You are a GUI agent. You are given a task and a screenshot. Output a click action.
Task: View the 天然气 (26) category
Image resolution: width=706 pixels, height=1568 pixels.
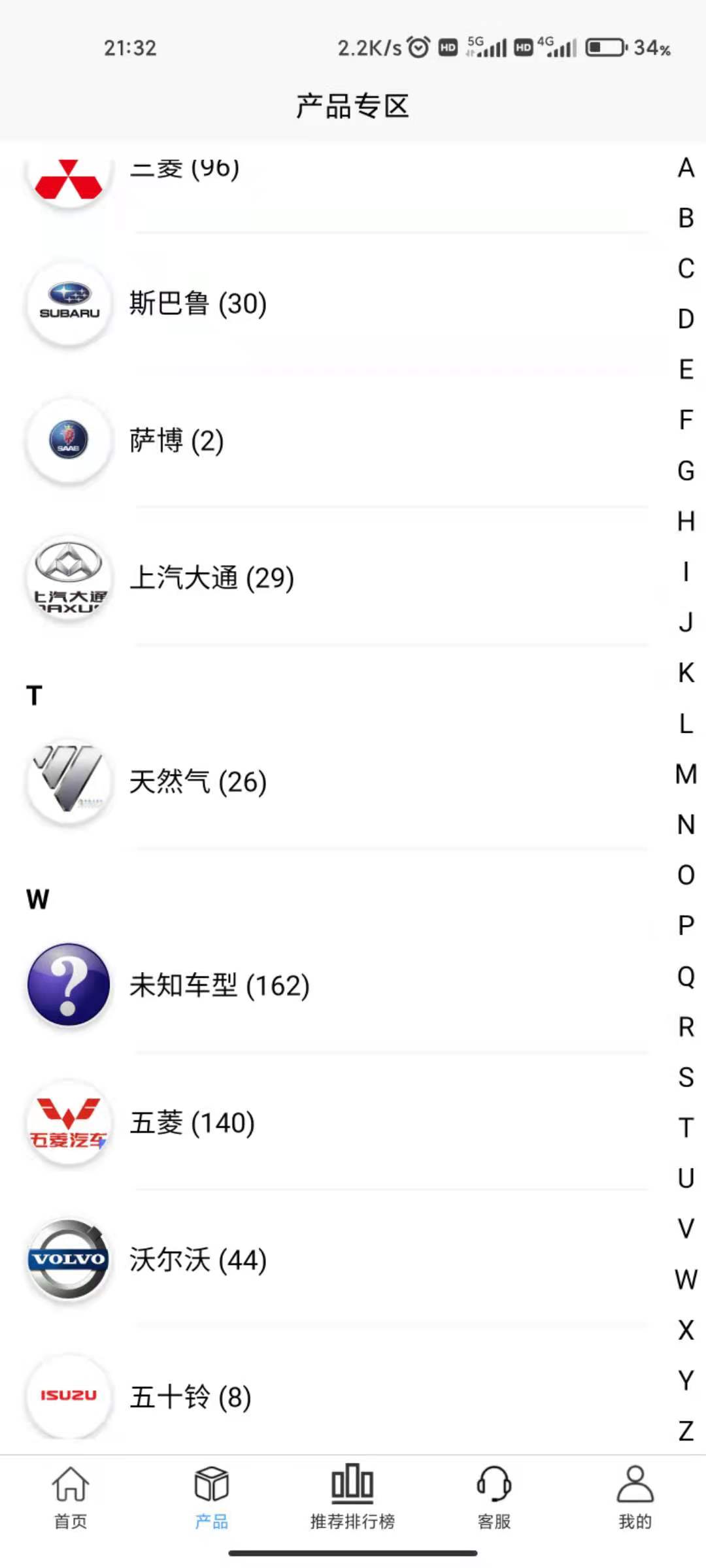pos(198,782)
